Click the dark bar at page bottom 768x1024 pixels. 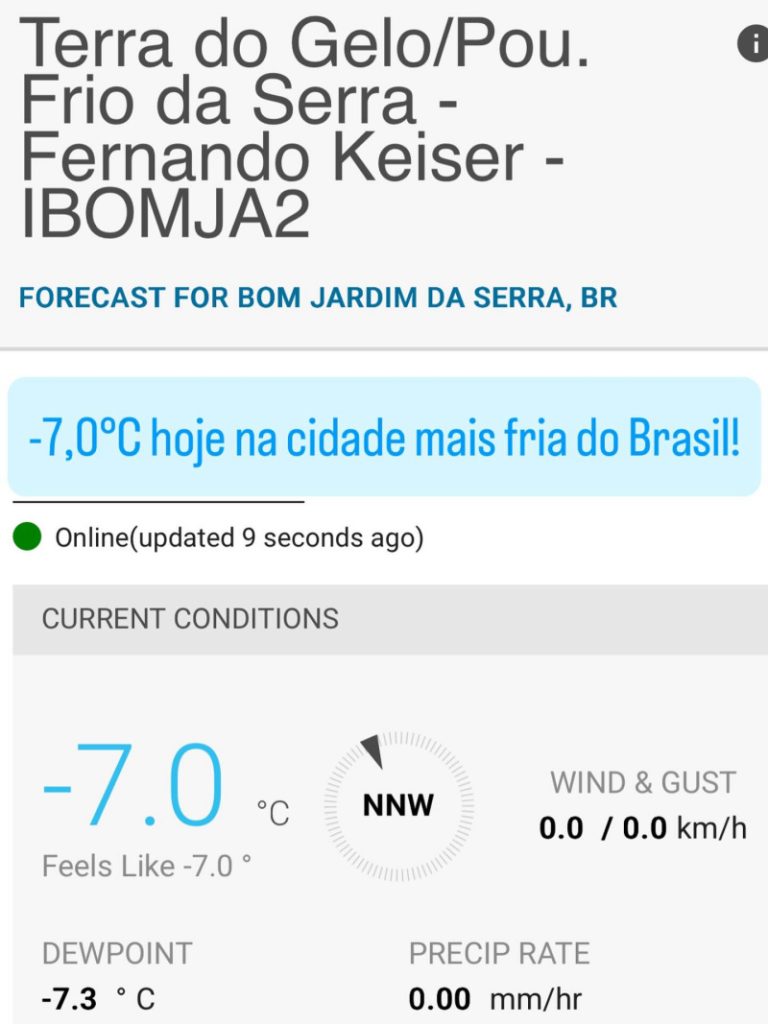(x=384, y=1019)
